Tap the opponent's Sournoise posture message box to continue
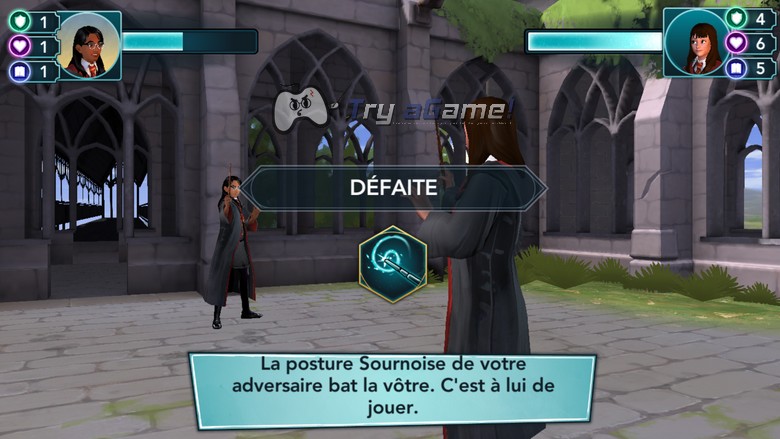The width and height of the screenshot is (780, 439). click(x=392, y=389)
